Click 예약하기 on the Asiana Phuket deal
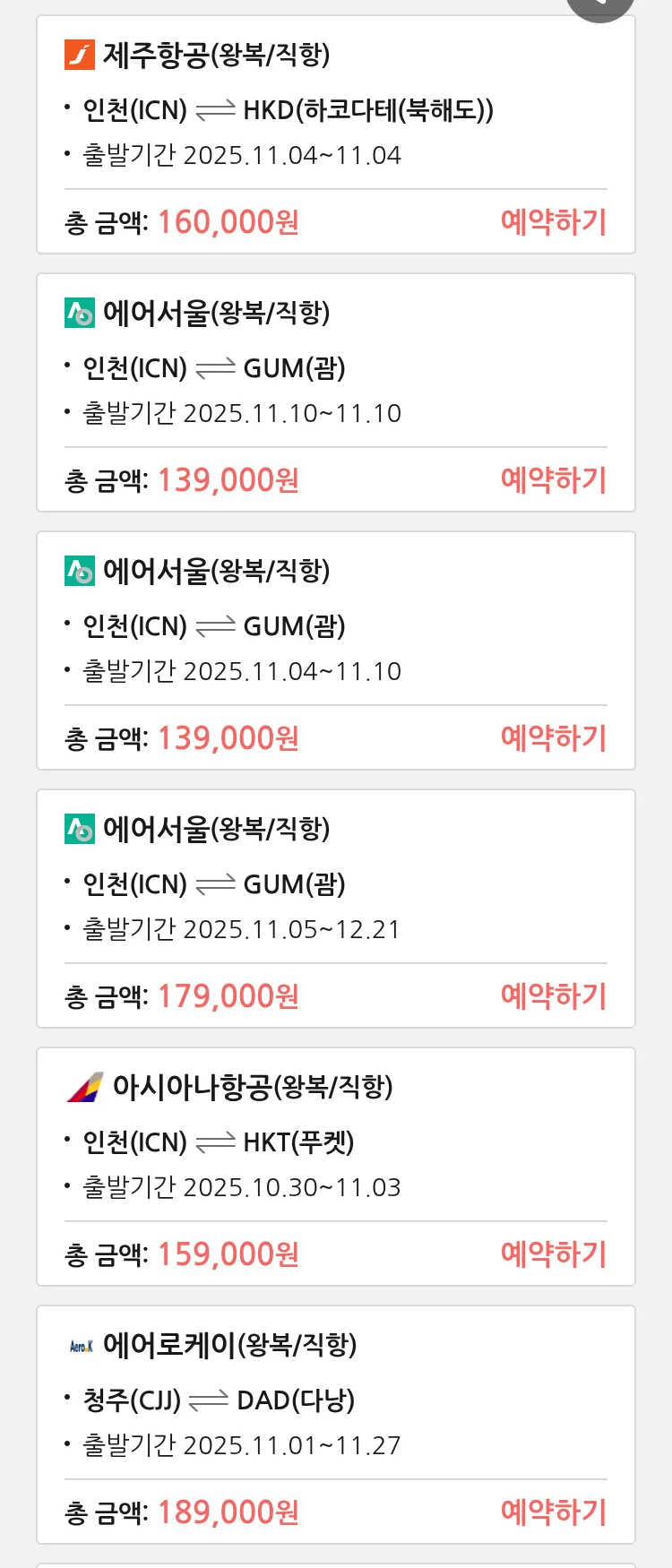672x1568 pixels. (x=554, y=1254)
